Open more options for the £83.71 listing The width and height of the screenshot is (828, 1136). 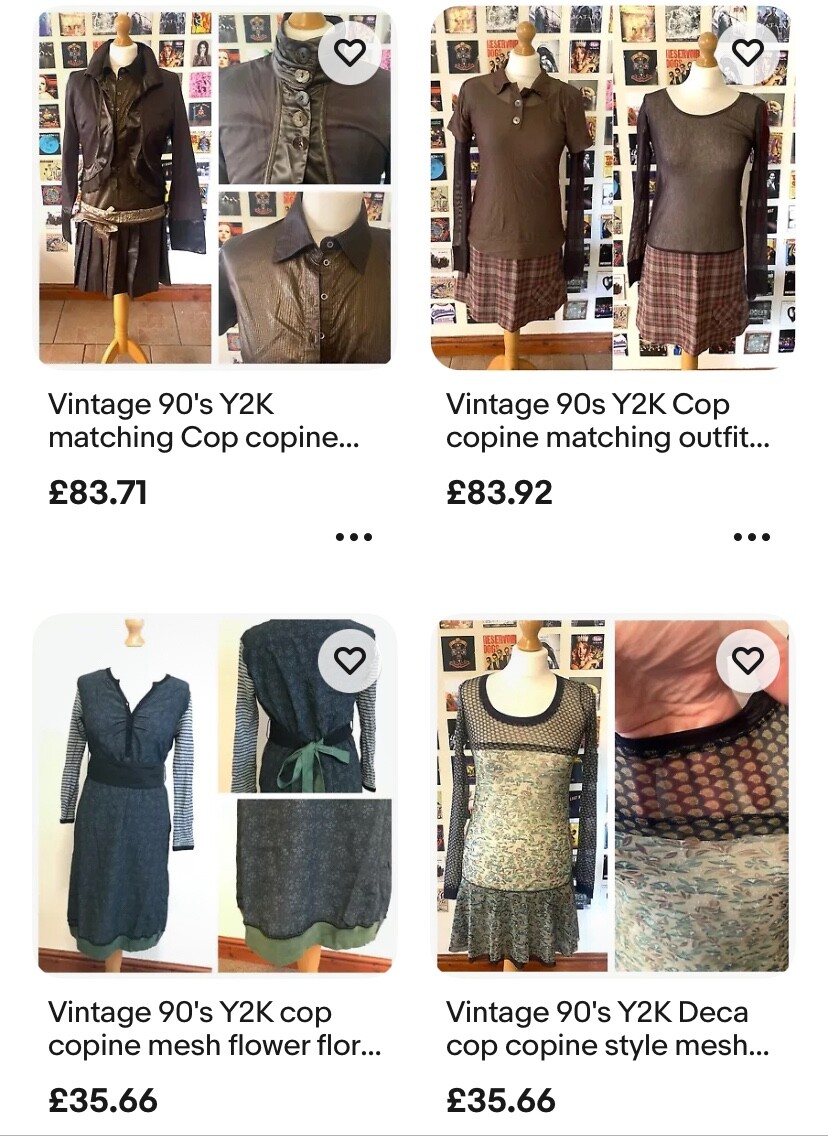pyautogui.click(x=354, y=537)
